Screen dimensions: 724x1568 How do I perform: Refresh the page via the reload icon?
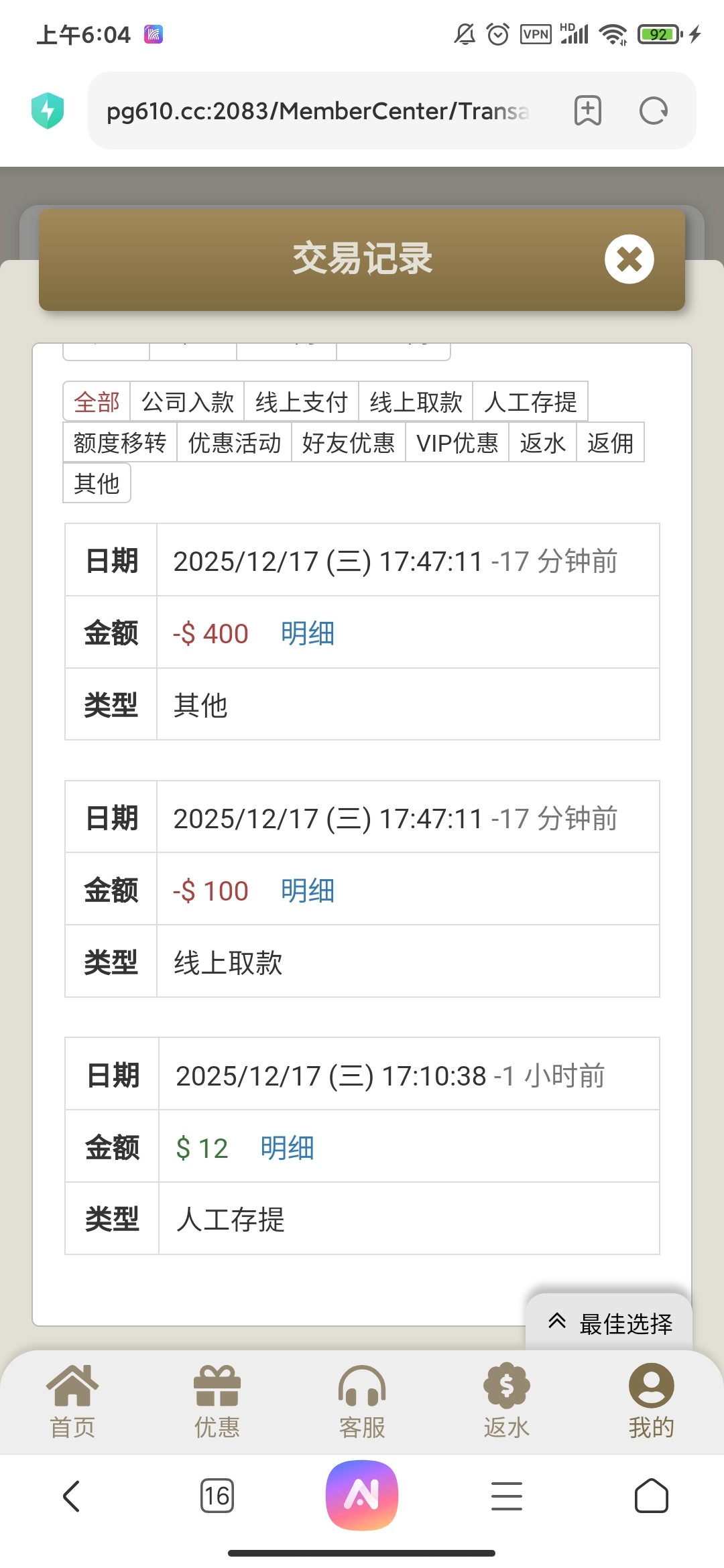coord(654,111)
